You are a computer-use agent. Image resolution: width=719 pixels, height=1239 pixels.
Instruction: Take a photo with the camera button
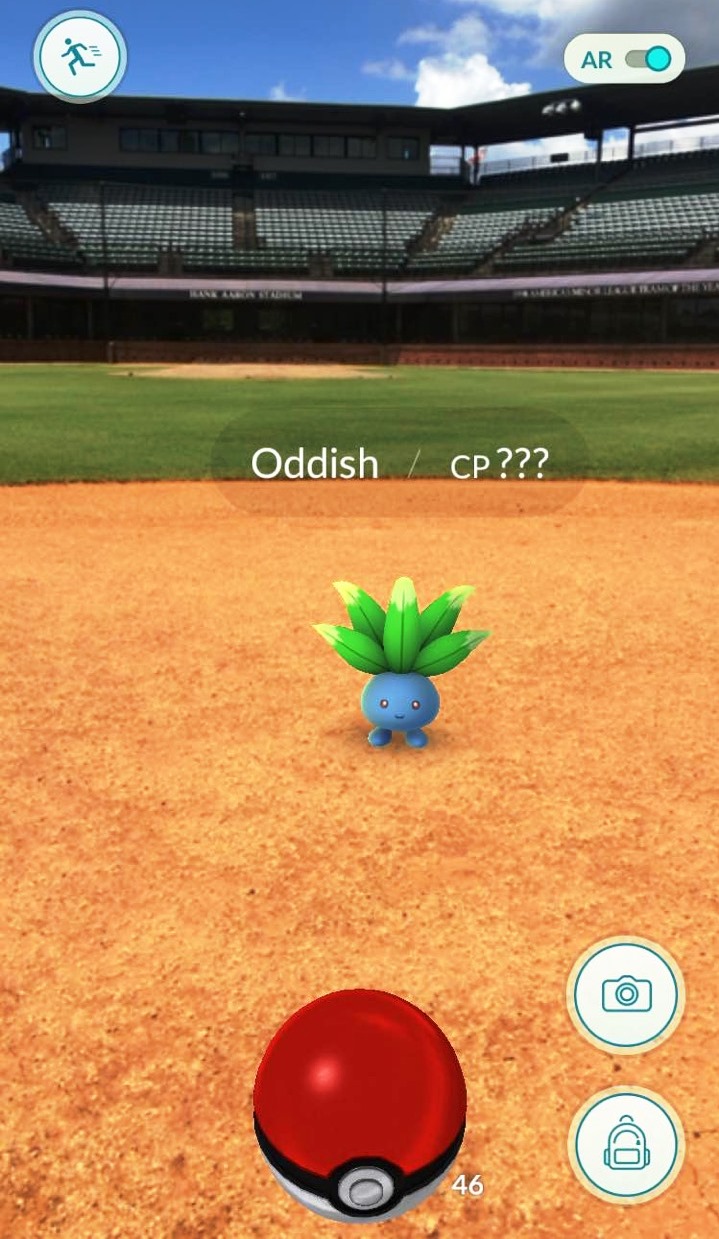[626, 994]
